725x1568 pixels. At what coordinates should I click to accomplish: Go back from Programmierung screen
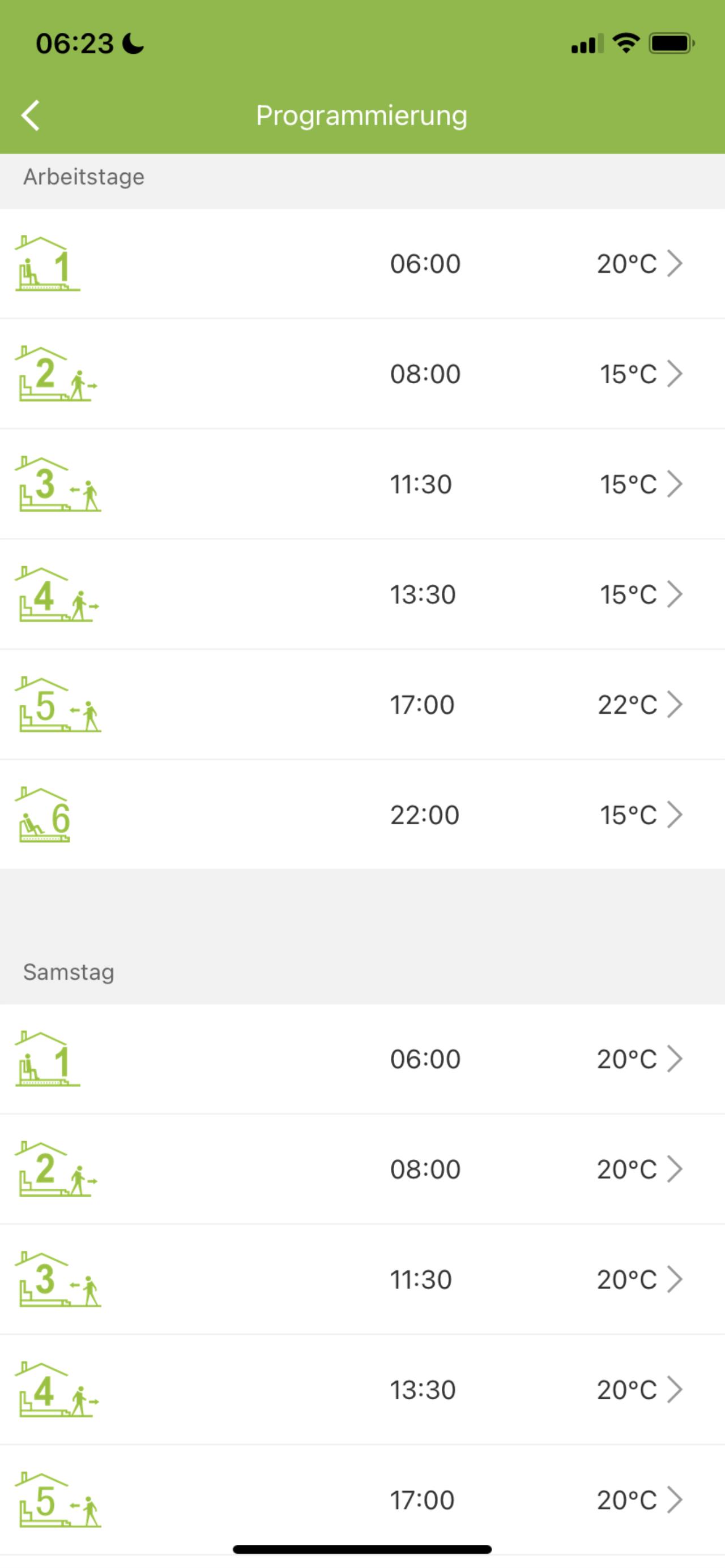tap(31, 115)
